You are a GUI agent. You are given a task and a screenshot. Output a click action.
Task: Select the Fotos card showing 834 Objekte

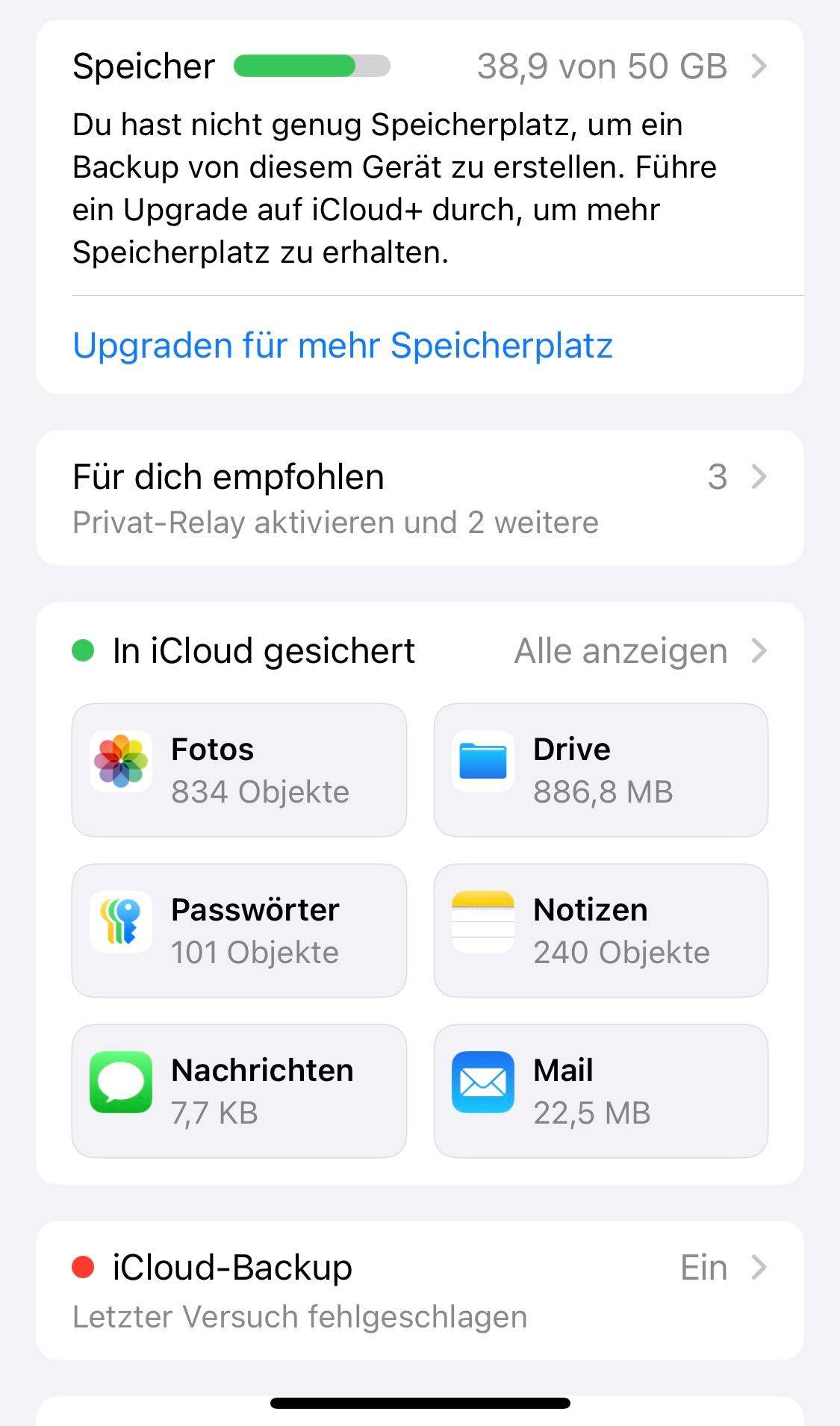coord(238,769)
